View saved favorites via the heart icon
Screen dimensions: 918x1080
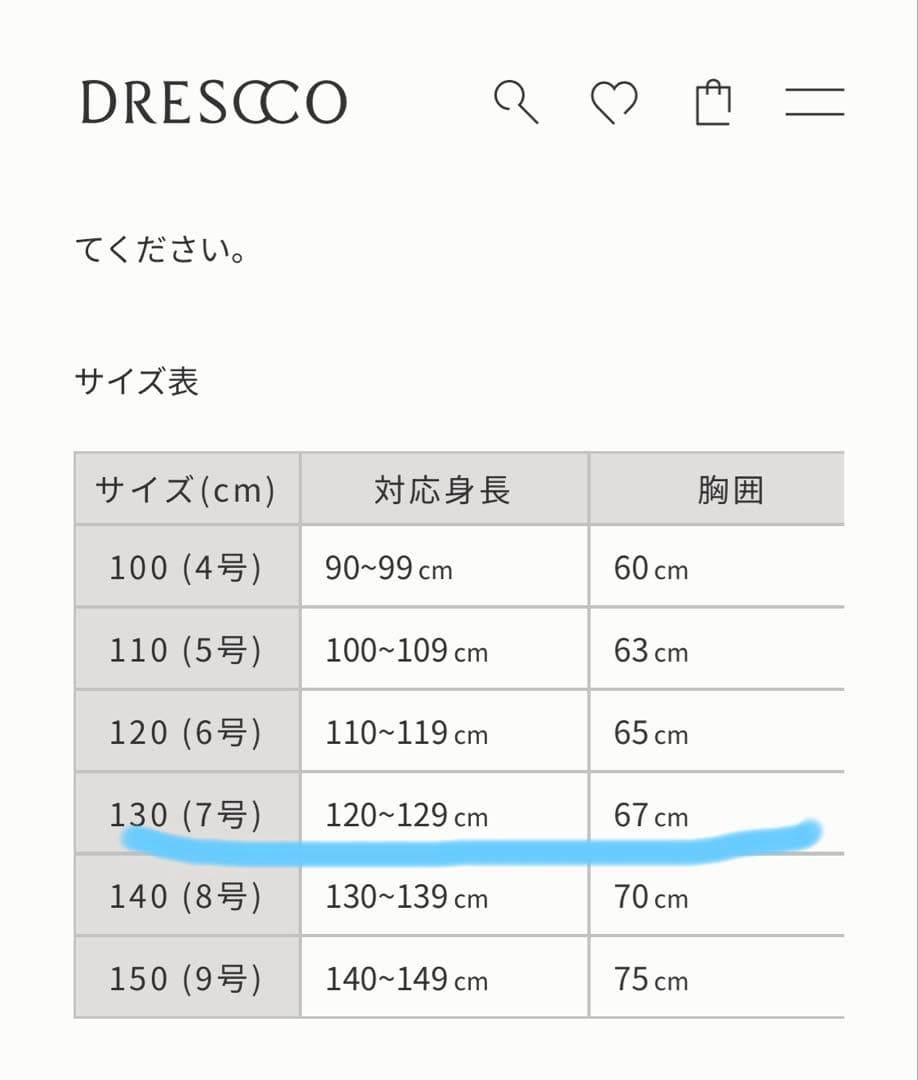click(615, 102)
